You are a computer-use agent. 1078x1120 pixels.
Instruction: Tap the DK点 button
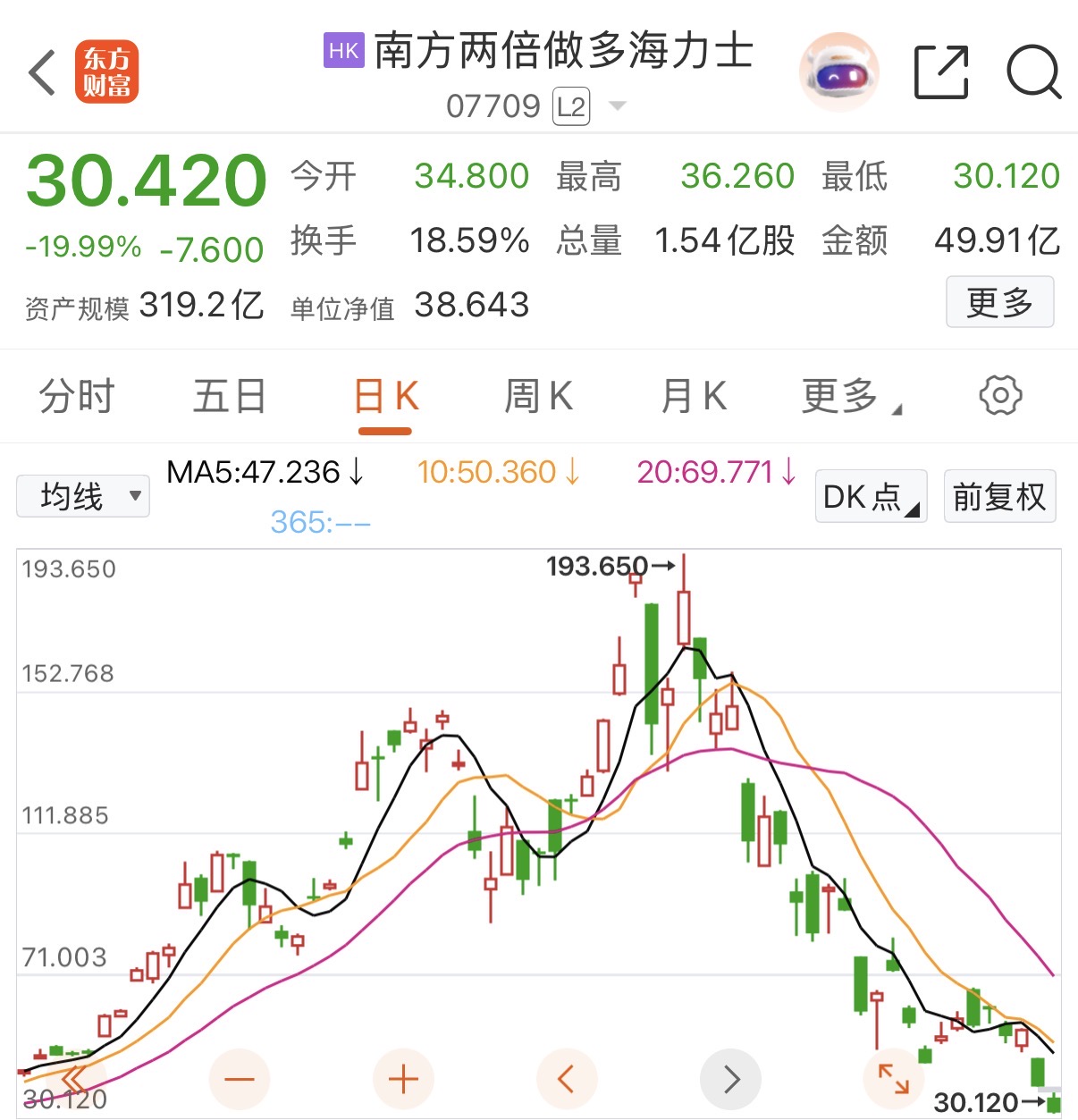[x=871, y=496]
